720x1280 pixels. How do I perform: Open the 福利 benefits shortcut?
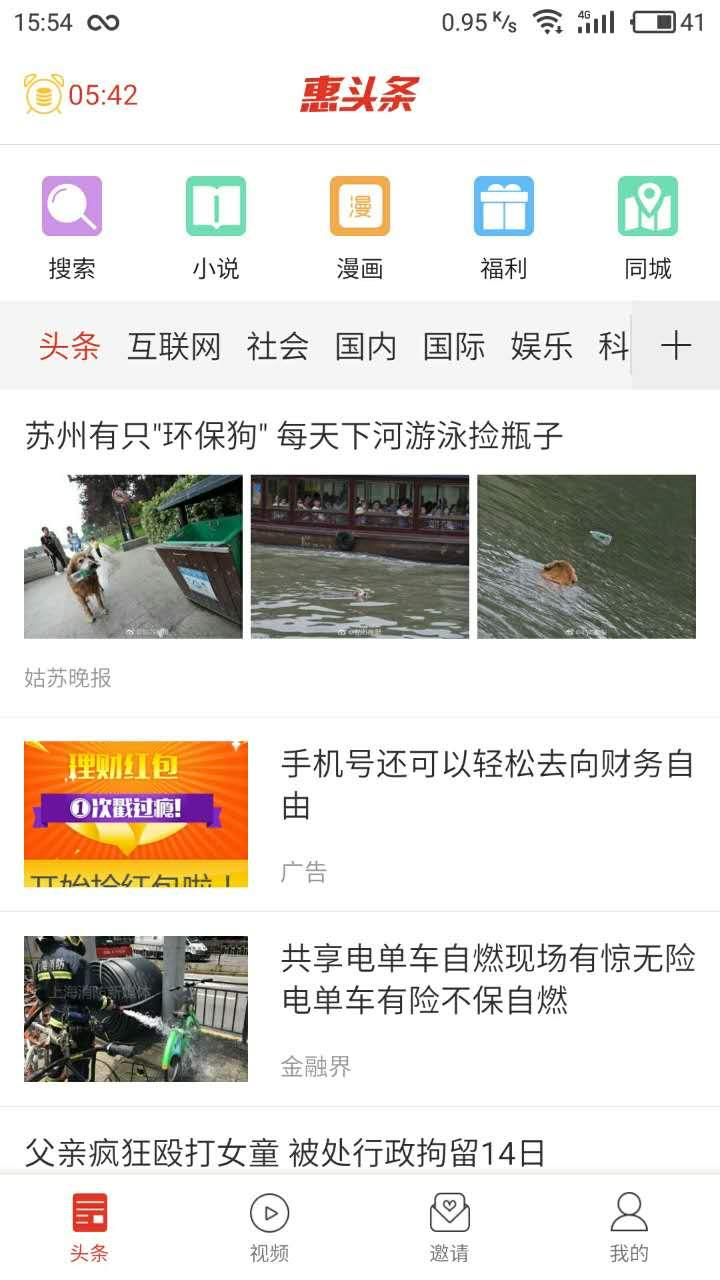504,227
